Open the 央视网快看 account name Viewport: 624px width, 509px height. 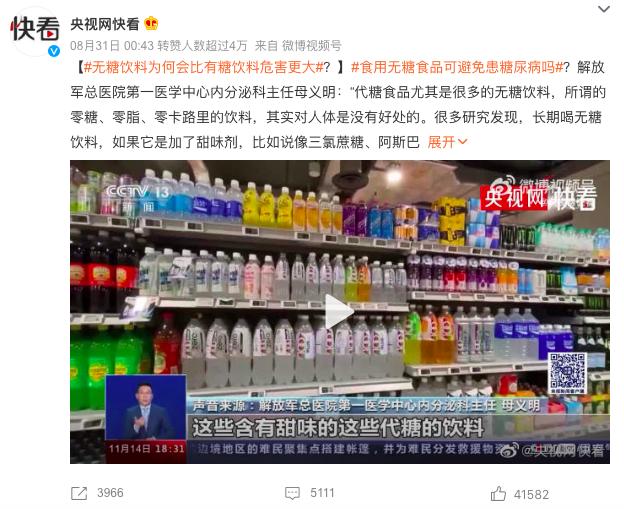point(104,23)
